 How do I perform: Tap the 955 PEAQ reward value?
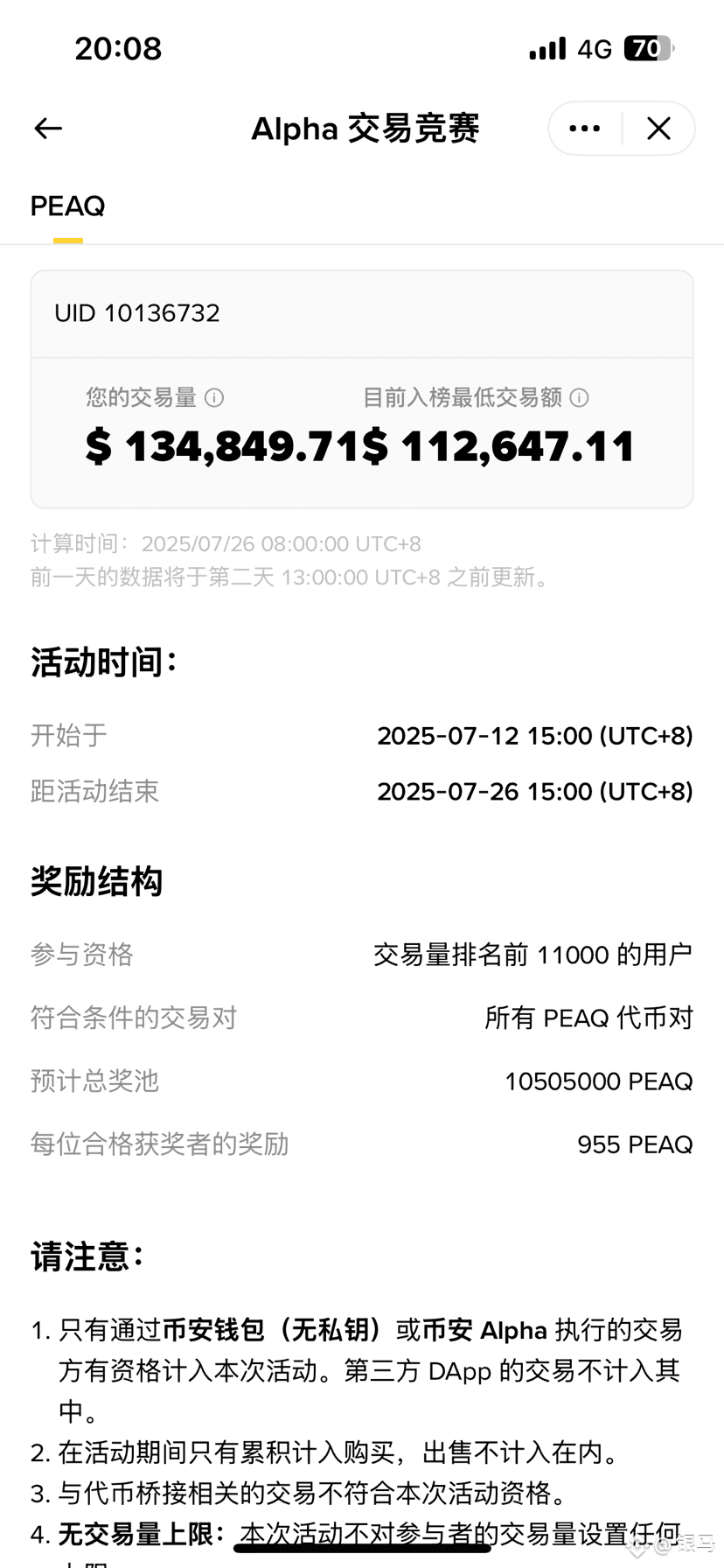point(635,1144)
